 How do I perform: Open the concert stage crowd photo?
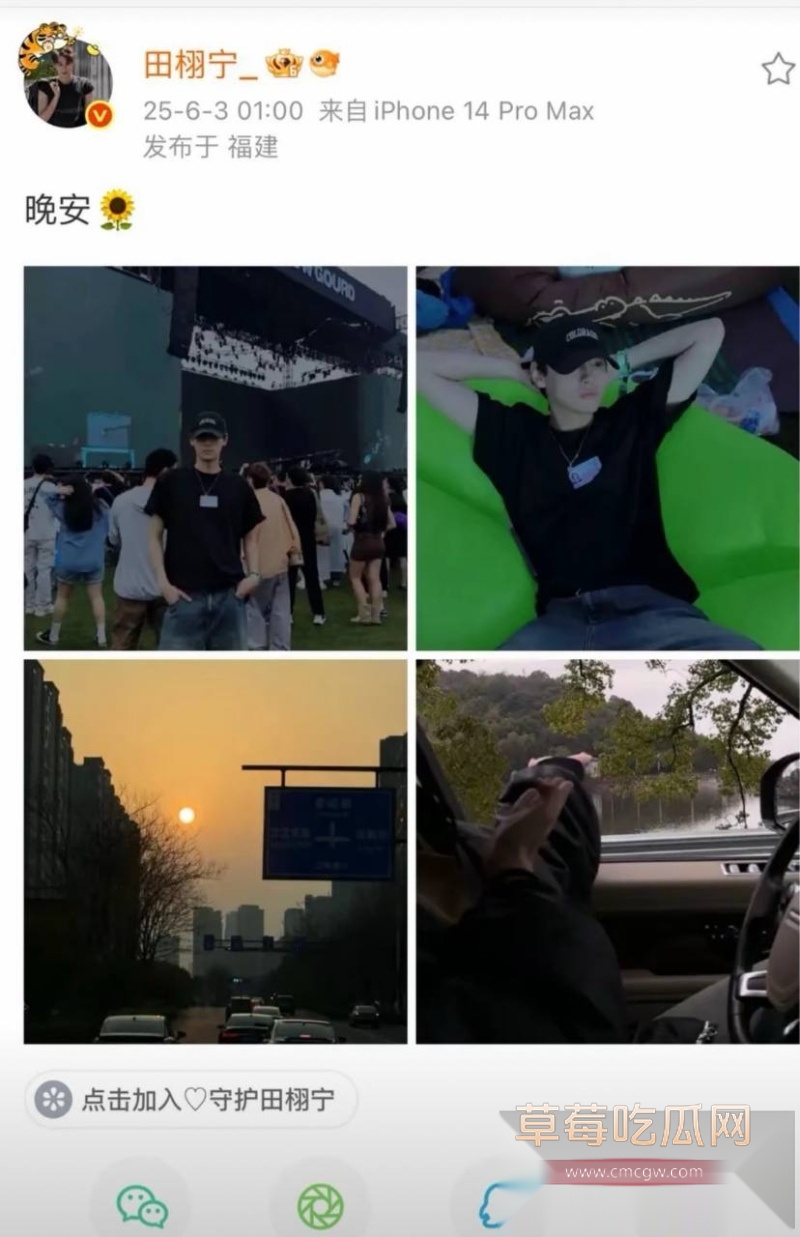pos(215,458)
